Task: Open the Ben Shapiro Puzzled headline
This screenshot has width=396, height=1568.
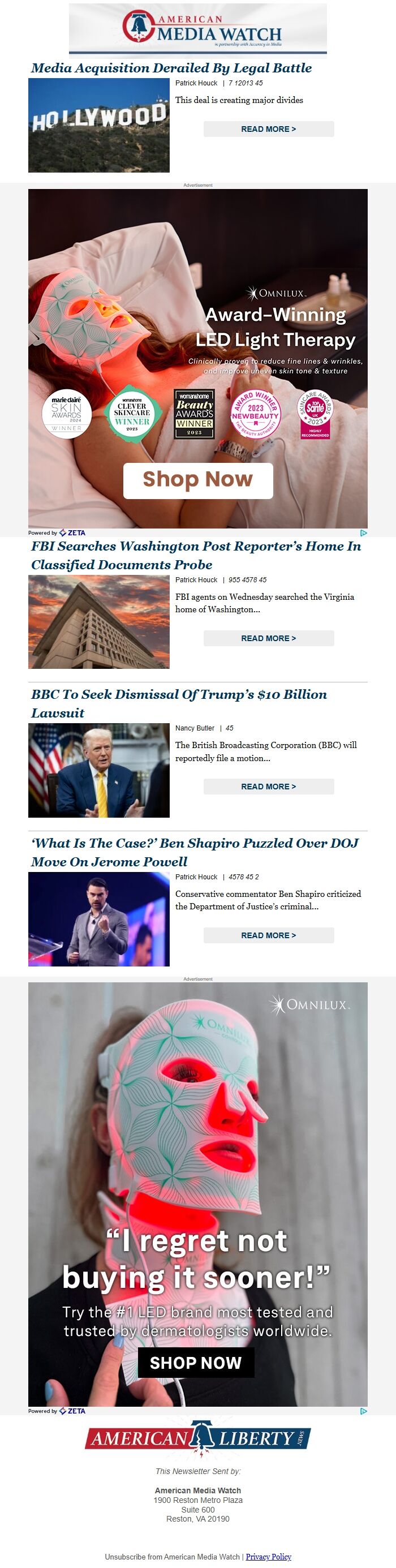Action: click(195, 852)
